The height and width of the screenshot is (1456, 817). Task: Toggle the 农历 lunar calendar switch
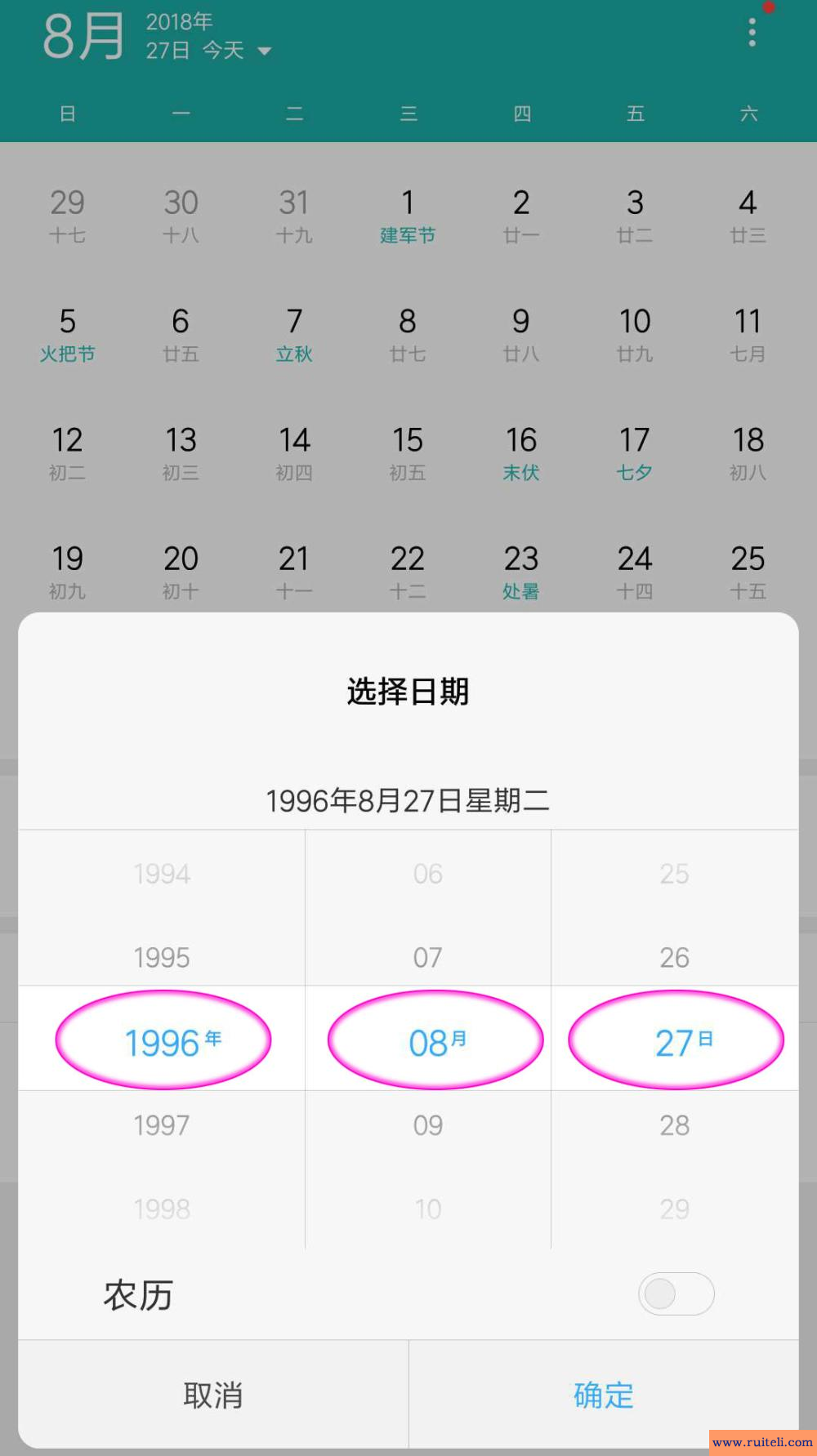675,1295
